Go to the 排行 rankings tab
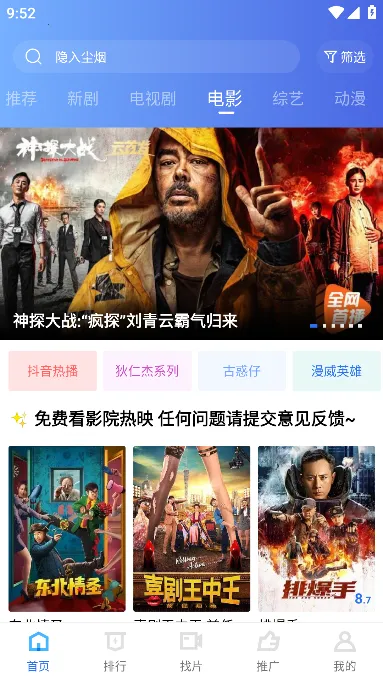 115,651
